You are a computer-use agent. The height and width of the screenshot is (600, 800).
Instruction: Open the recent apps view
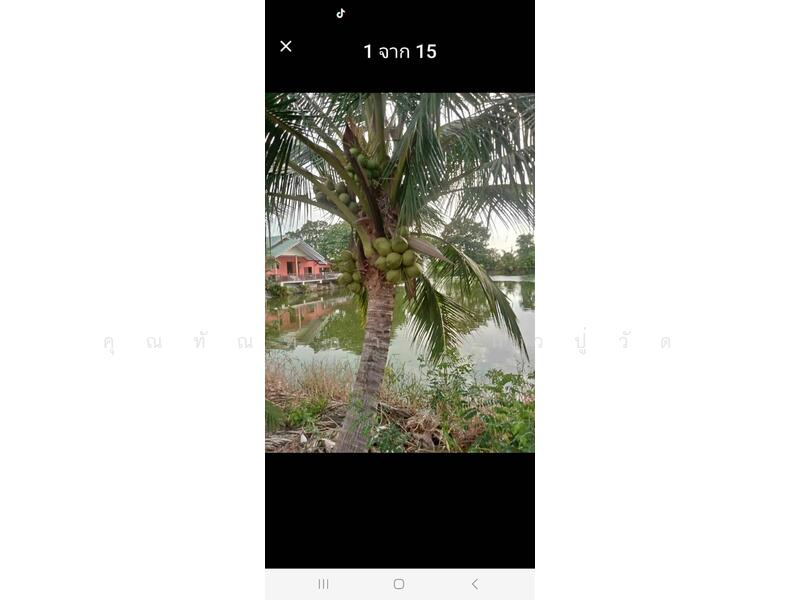(x=323, y=584)
